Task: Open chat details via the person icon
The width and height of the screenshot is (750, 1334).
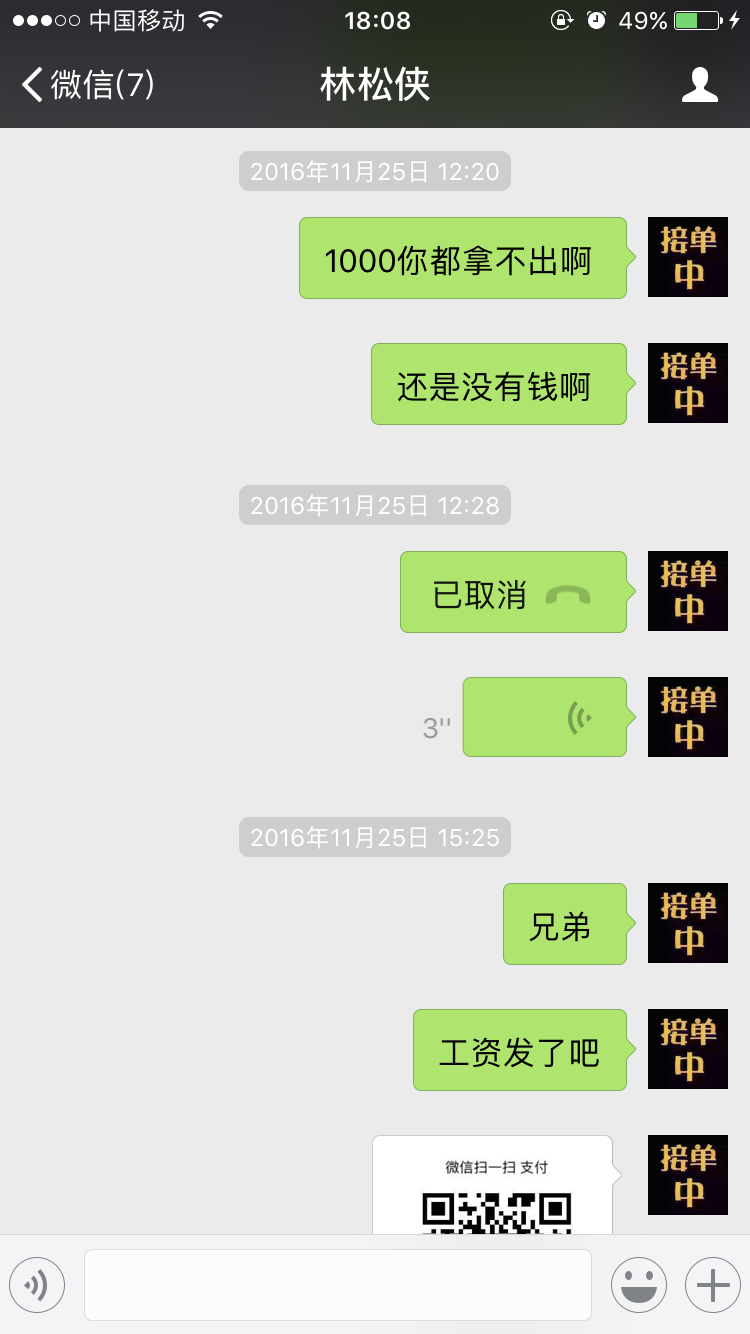Action: pyautogui.click(x=699, y=85)
